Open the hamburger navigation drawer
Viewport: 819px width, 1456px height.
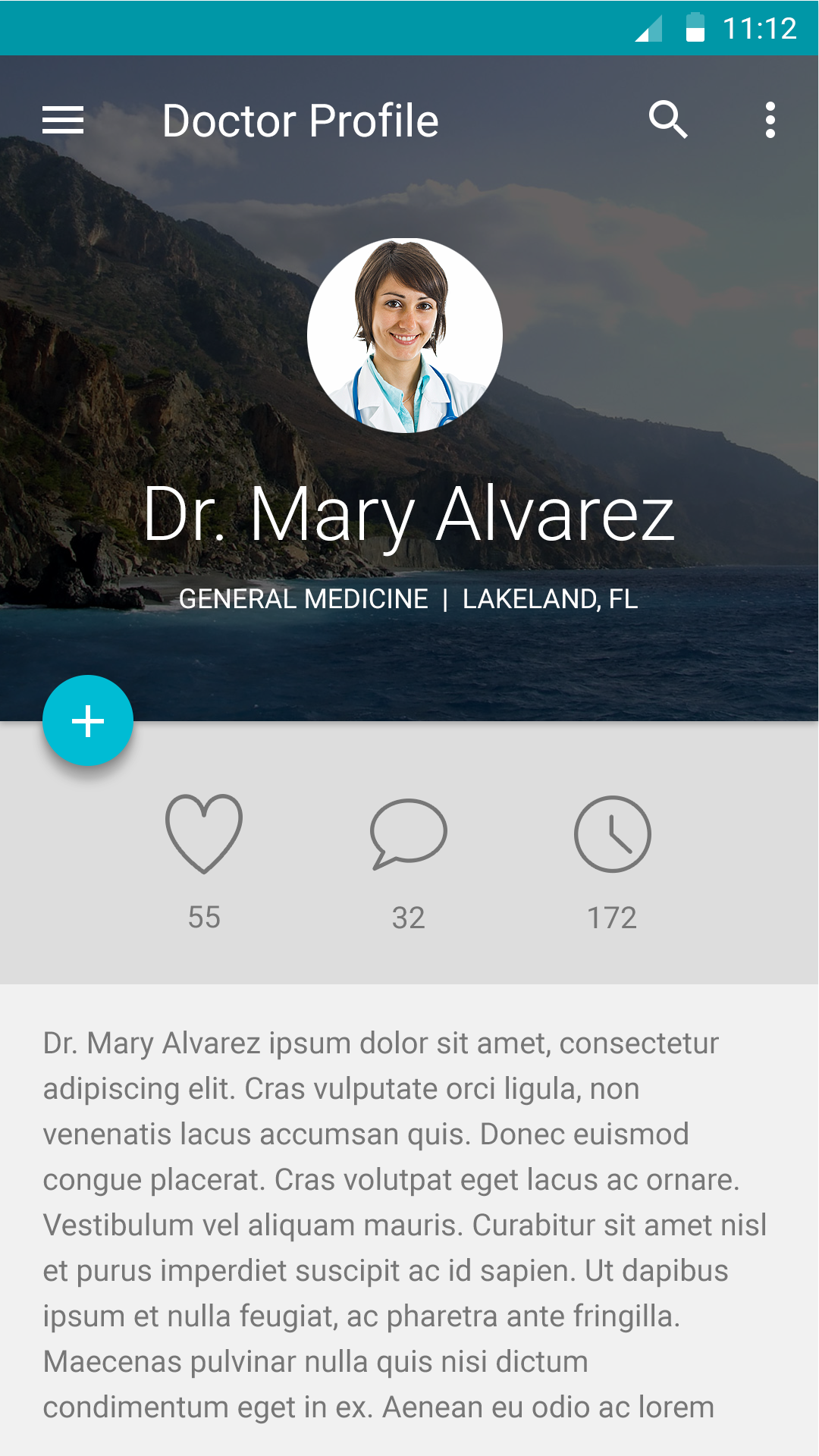click(x=63, y=121)
